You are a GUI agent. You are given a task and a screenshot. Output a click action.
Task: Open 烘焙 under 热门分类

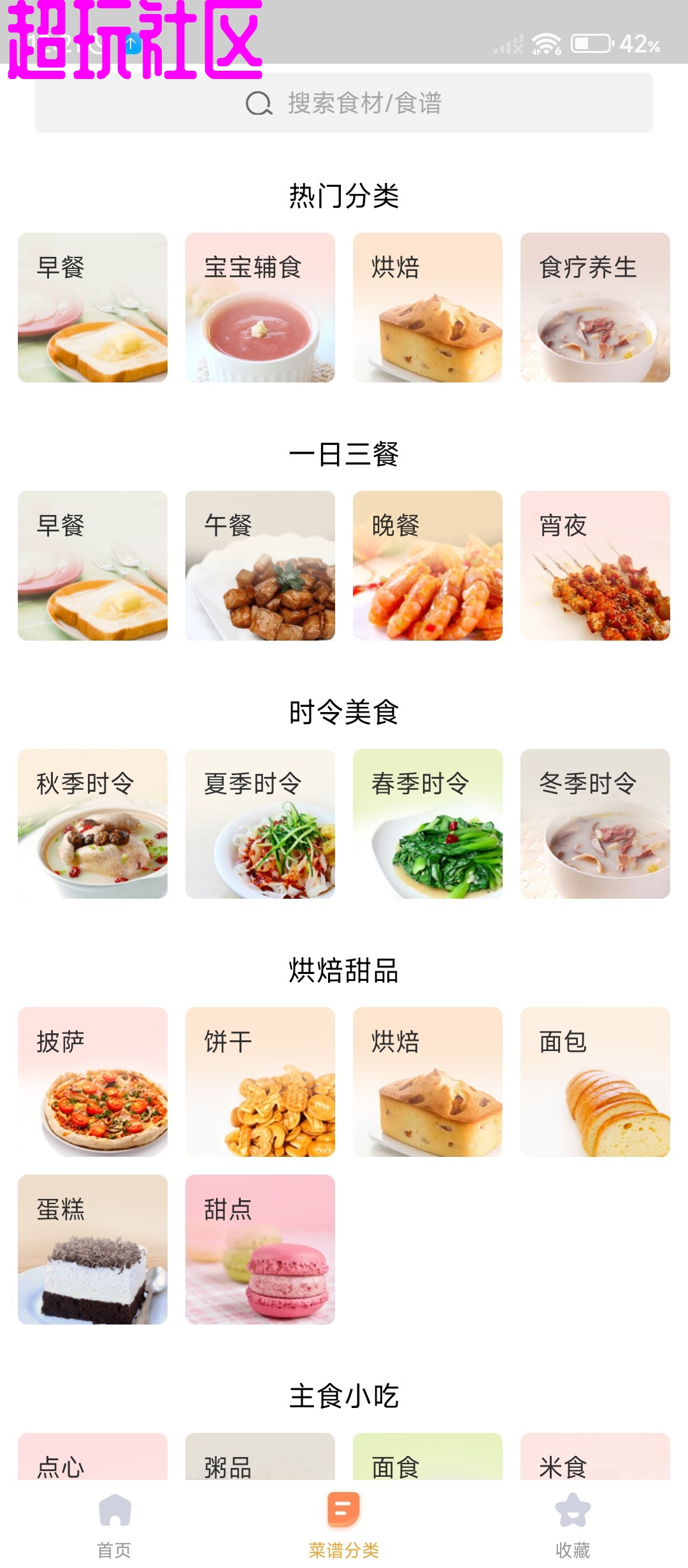[x=427, y=307]
